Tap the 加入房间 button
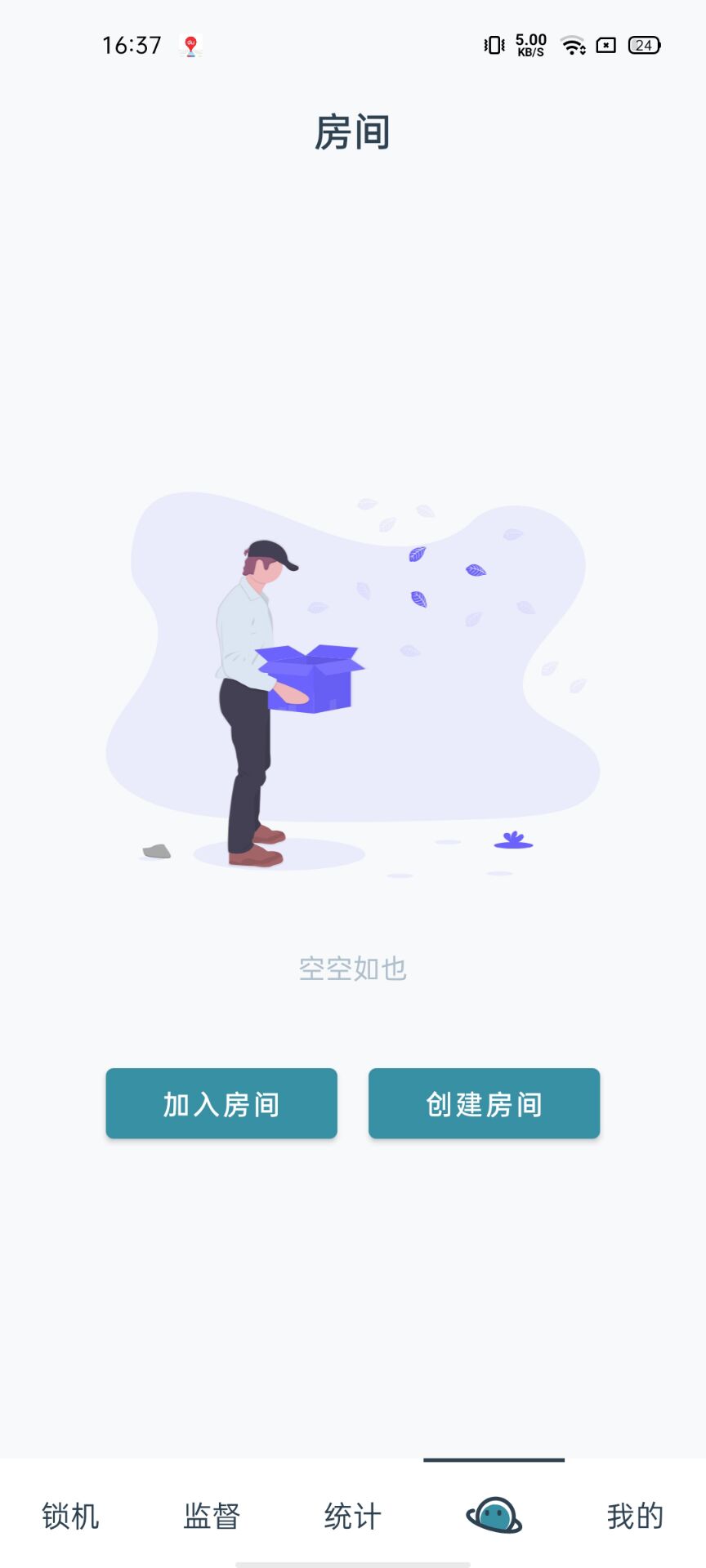The image size is (706, 1568). [221, 1103]
